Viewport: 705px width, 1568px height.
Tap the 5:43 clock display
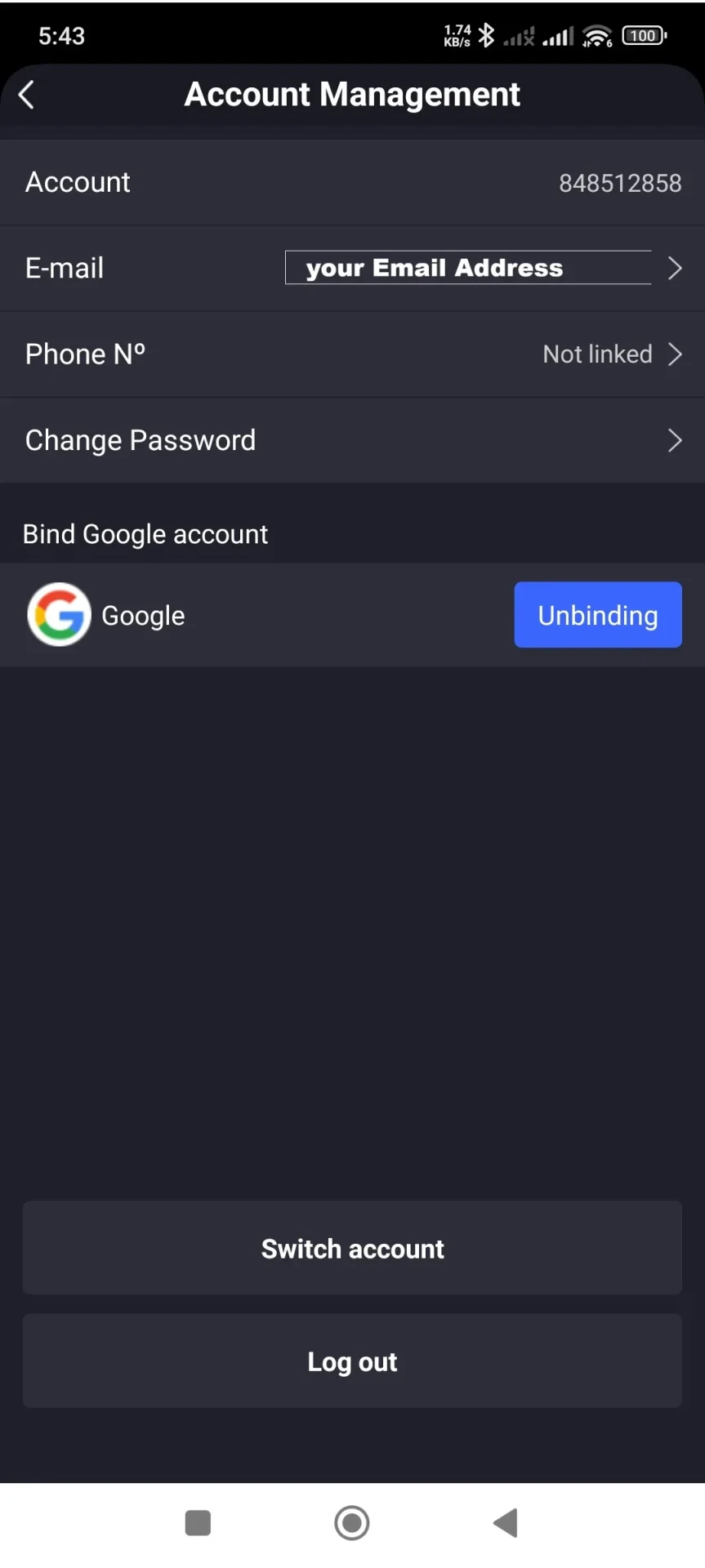[x=61, y=35]
